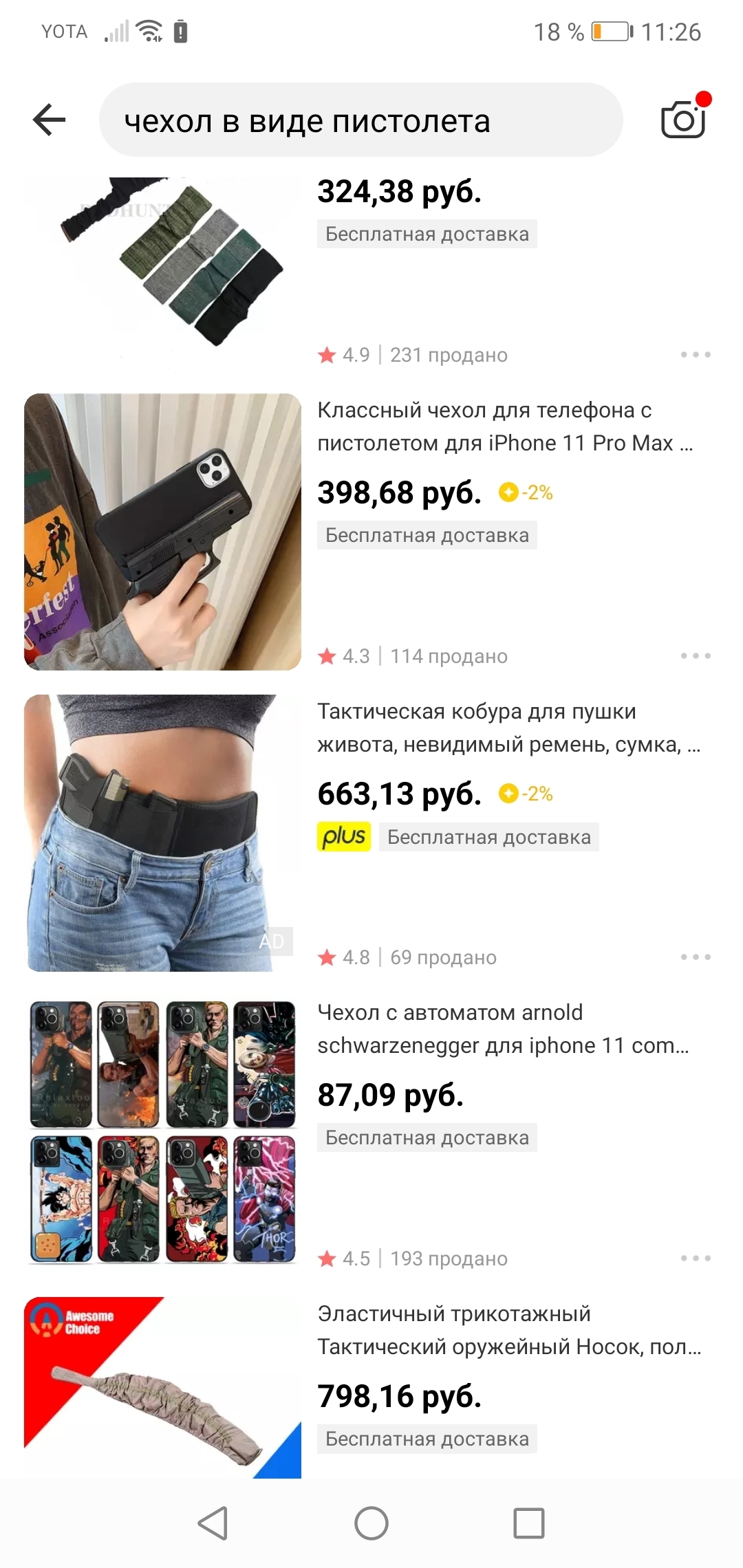Image resolution: width=743 pixels, height=1568 pixels.
Task: Open more options for the 69 продано item
Action: coord(696,957)
